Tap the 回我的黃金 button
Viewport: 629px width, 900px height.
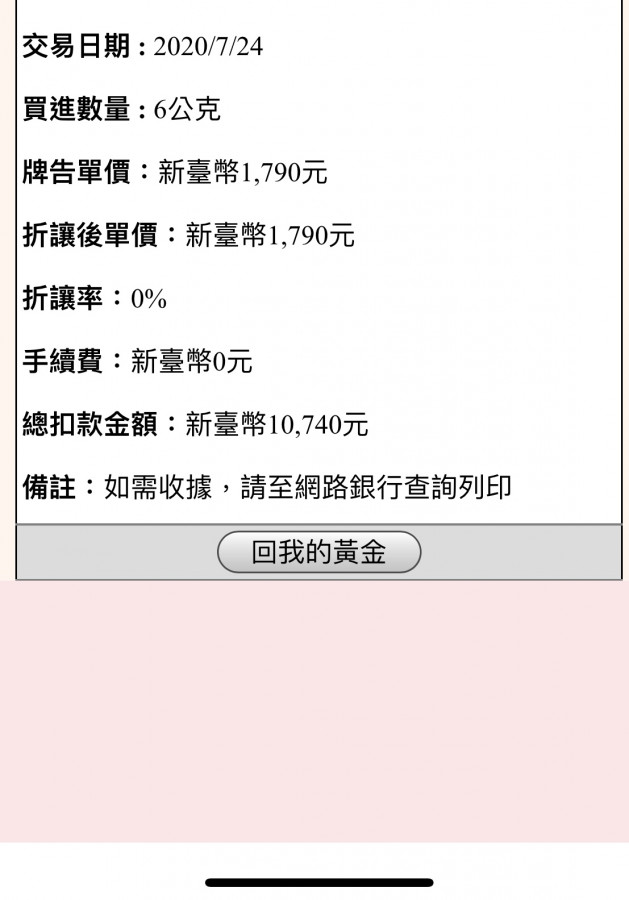(319, 552)
